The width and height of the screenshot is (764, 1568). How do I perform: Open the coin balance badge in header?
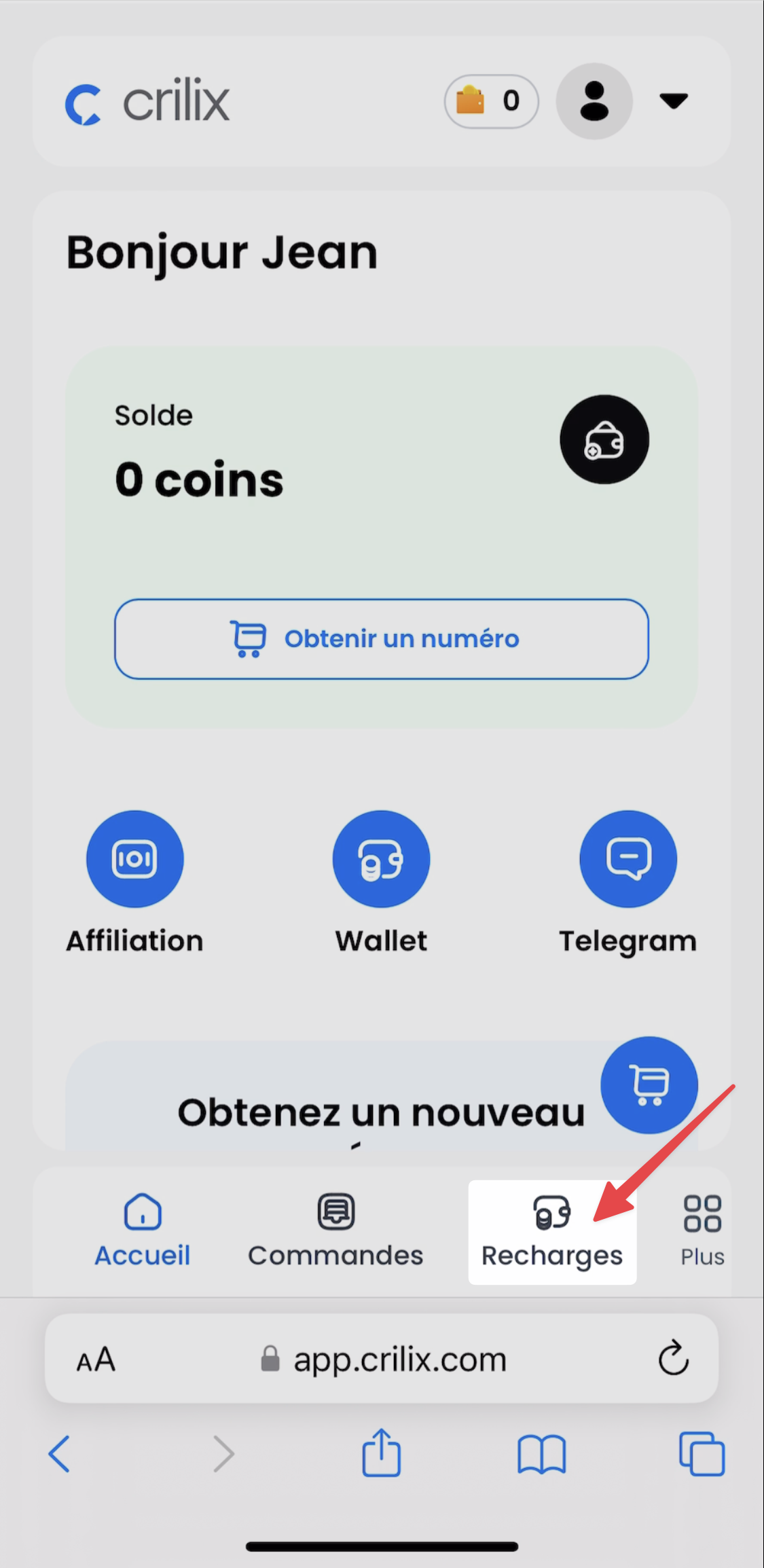click(x=491, y=101)
